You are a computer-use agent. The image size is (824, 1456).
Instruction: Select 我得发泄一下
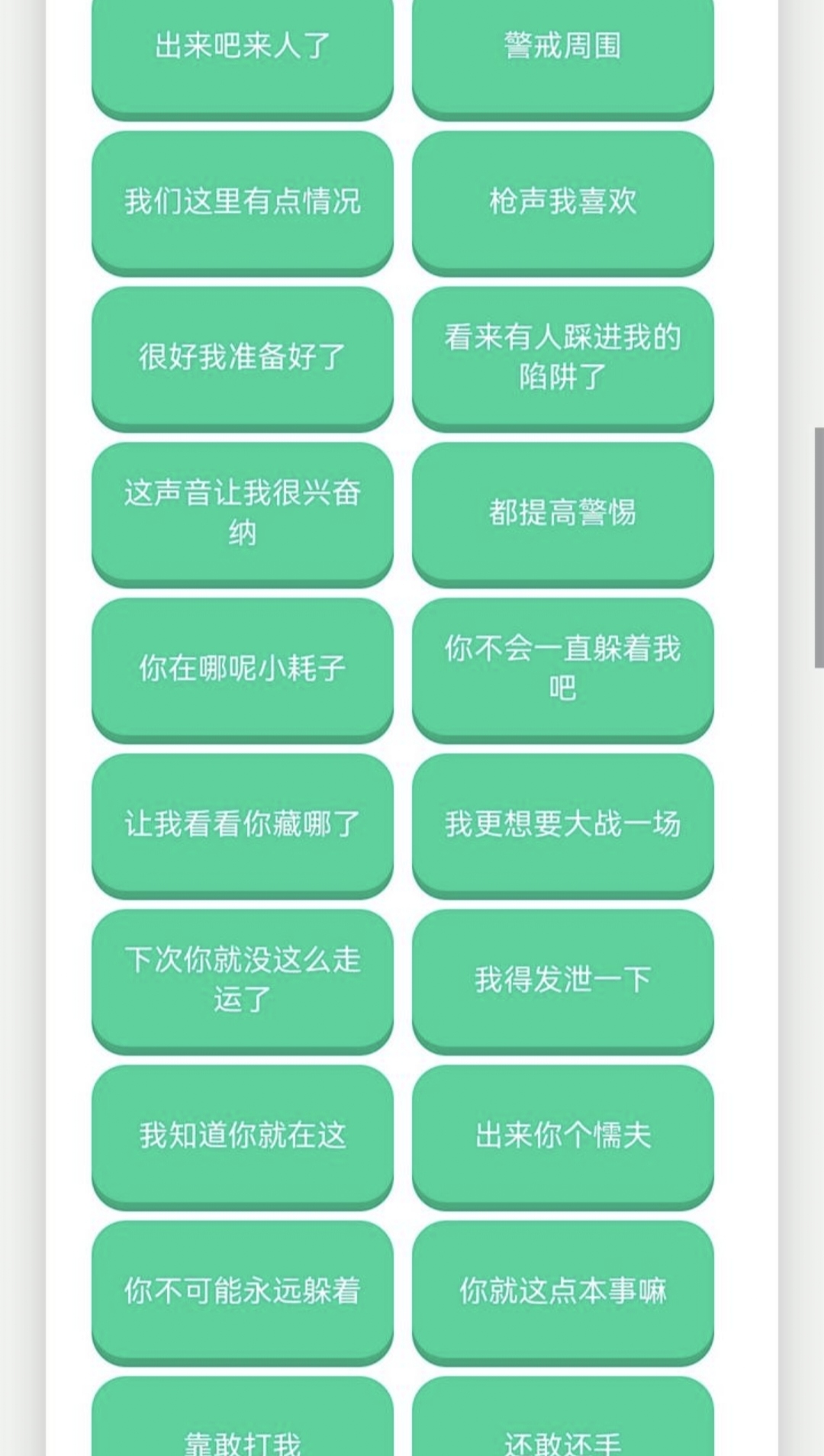tap(563, 980)
